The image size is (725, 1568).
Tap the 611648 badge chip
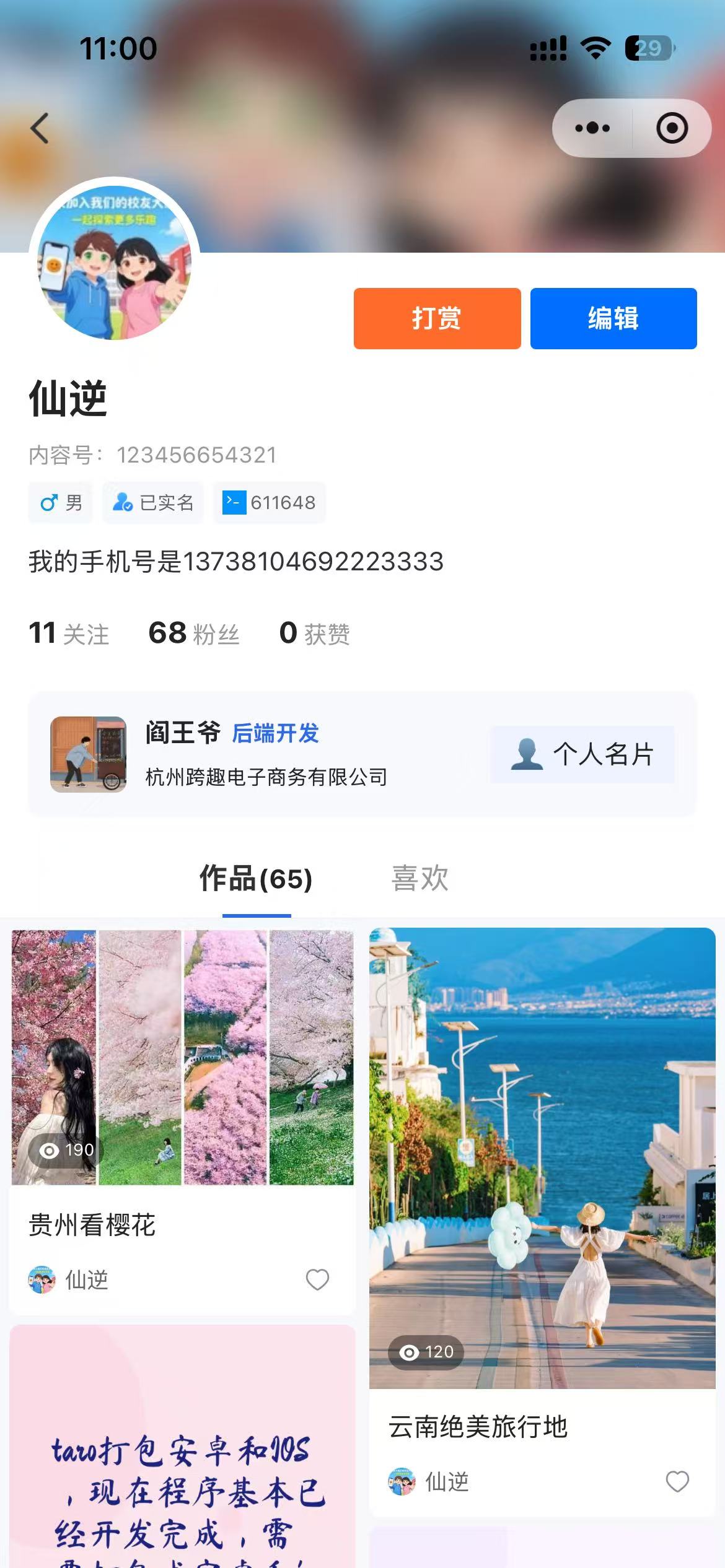tap(270, 502)
